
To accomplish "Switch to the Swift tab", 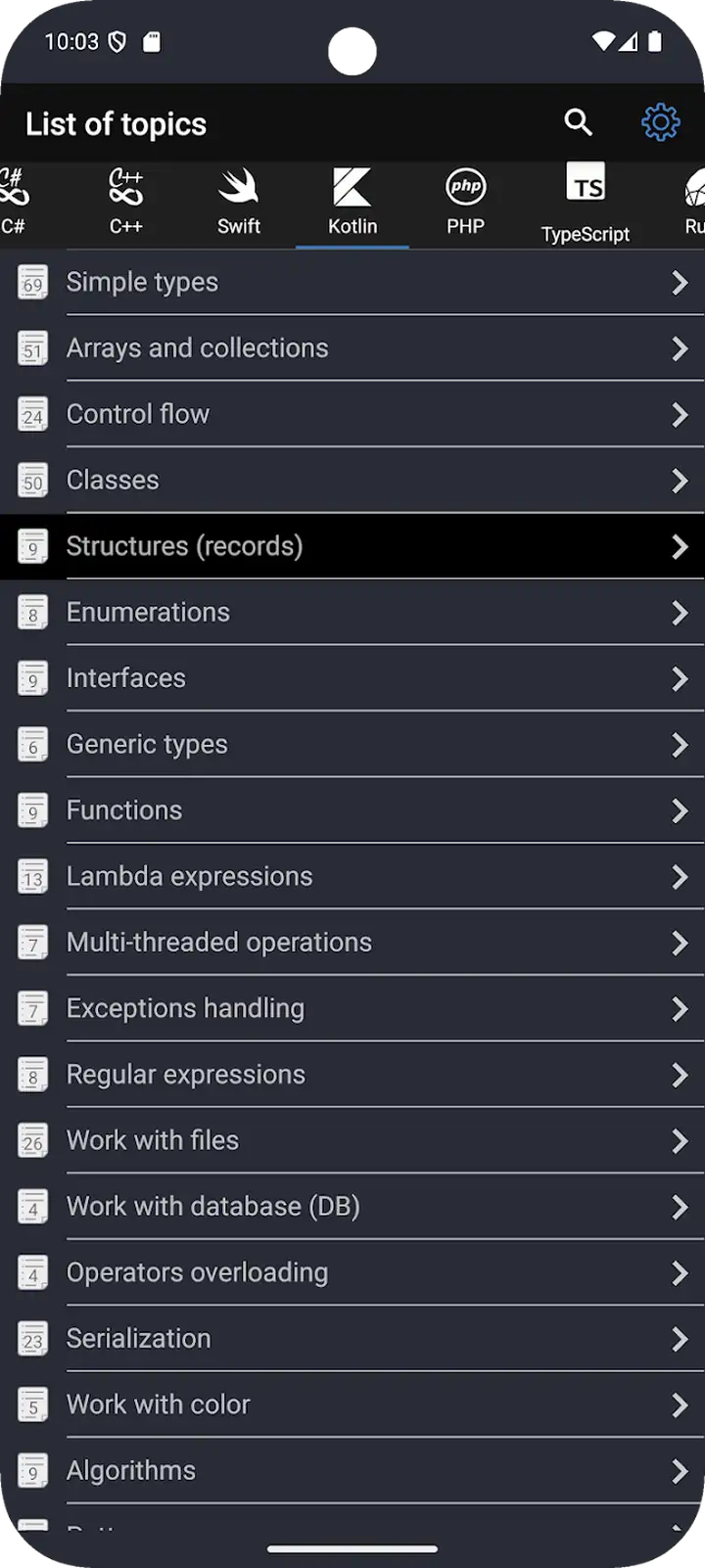I will [x=239, y=202].
